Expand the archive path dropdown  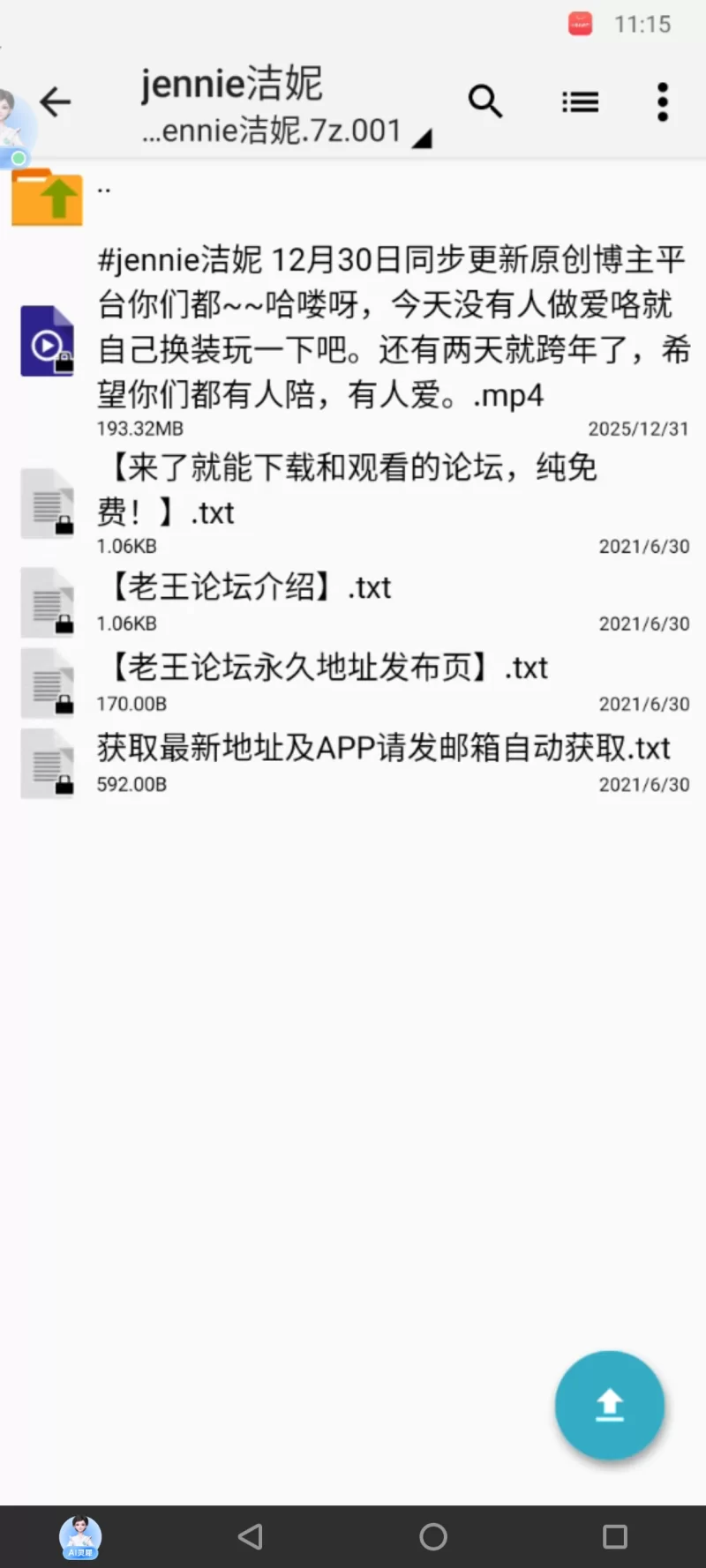click(422, 138)
